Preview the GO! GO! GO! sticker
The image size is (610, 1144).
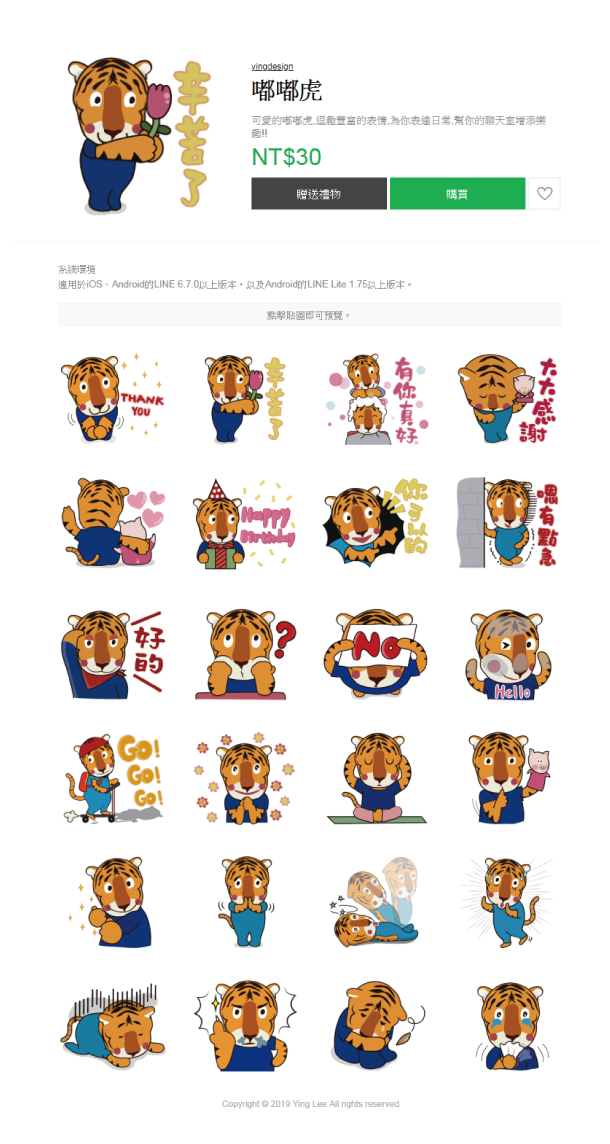click(109, 778)
